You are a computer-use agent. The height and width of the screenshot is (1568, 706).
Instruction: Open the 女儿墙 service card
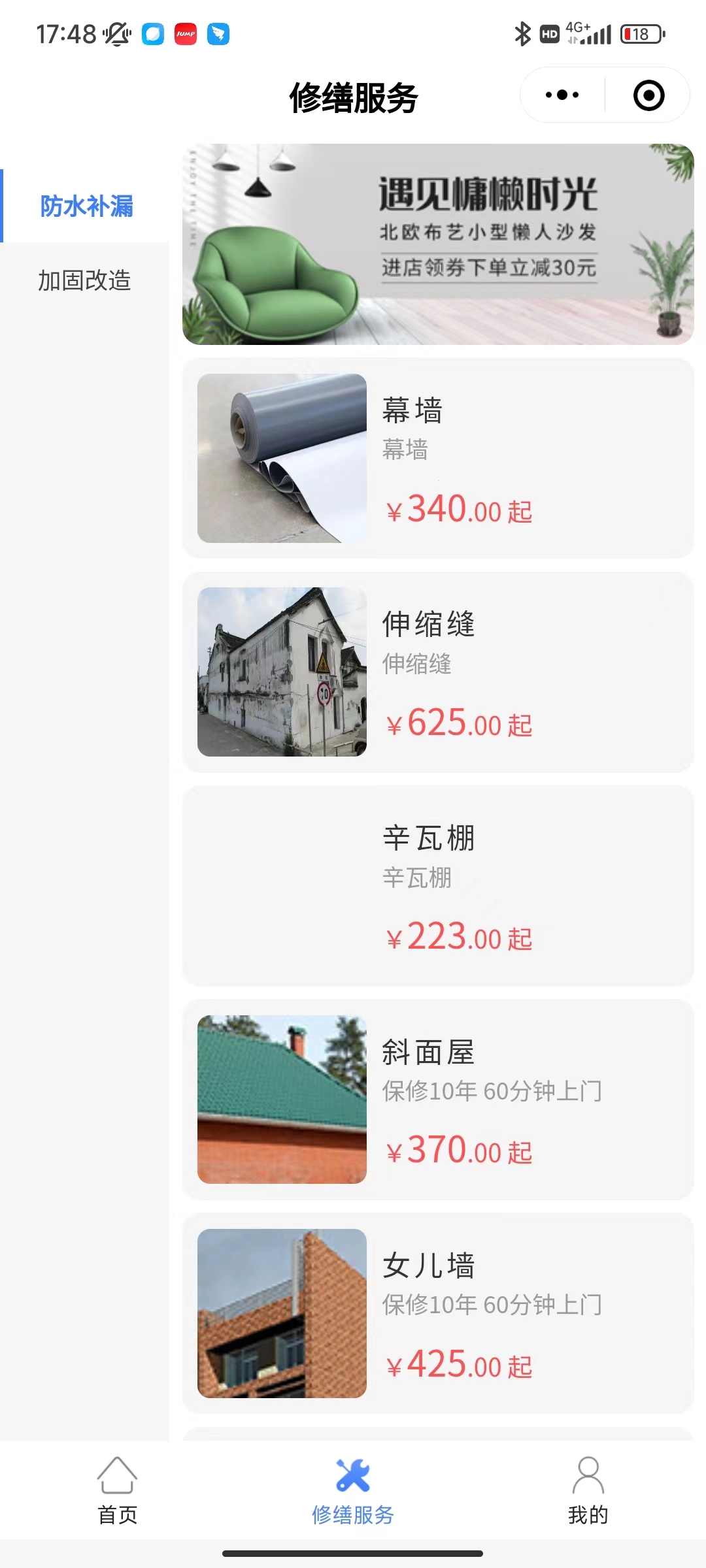pyautogui.click(x=438, y=1313)
